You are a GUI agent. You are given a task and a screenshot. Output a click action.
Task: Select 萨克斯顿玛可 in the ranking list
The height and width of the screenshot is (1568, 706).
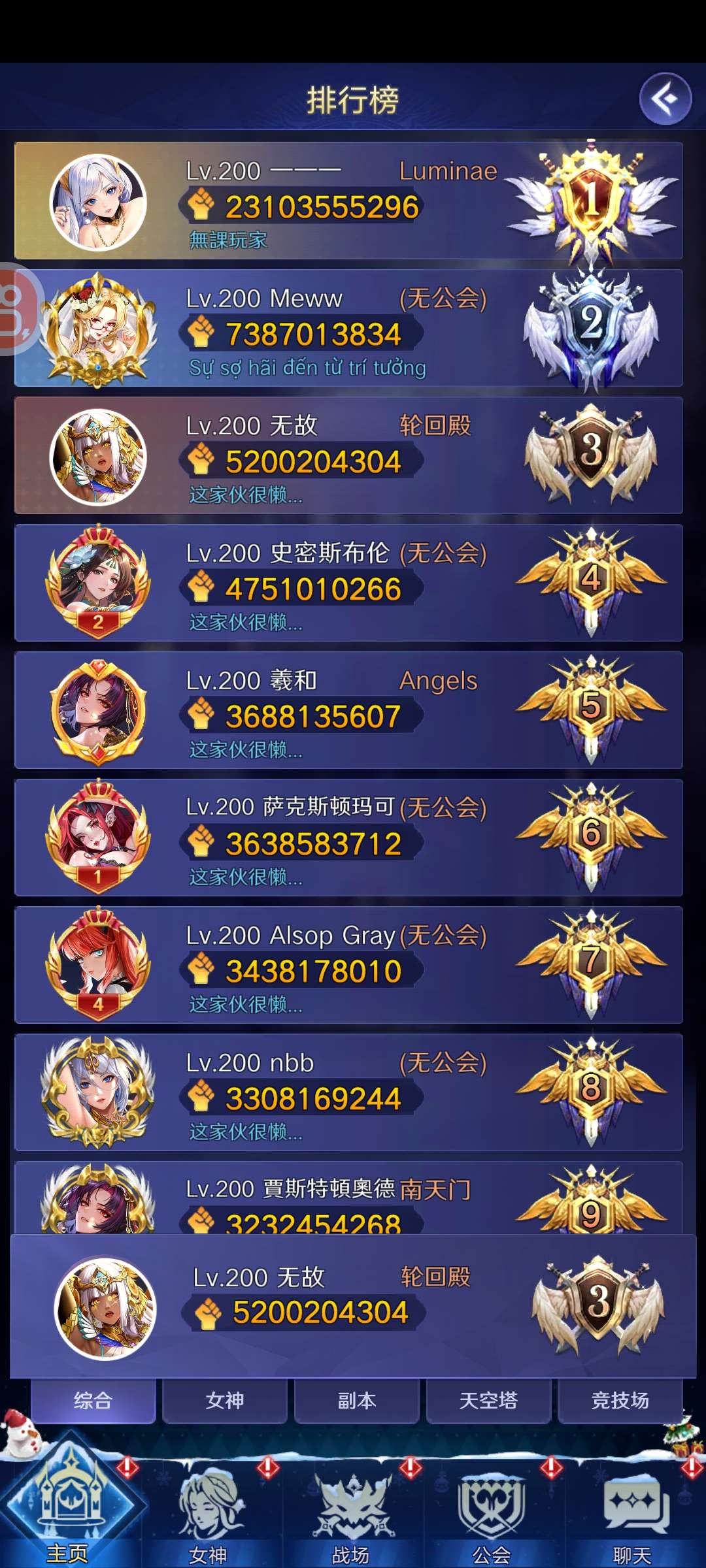(348, 838)
